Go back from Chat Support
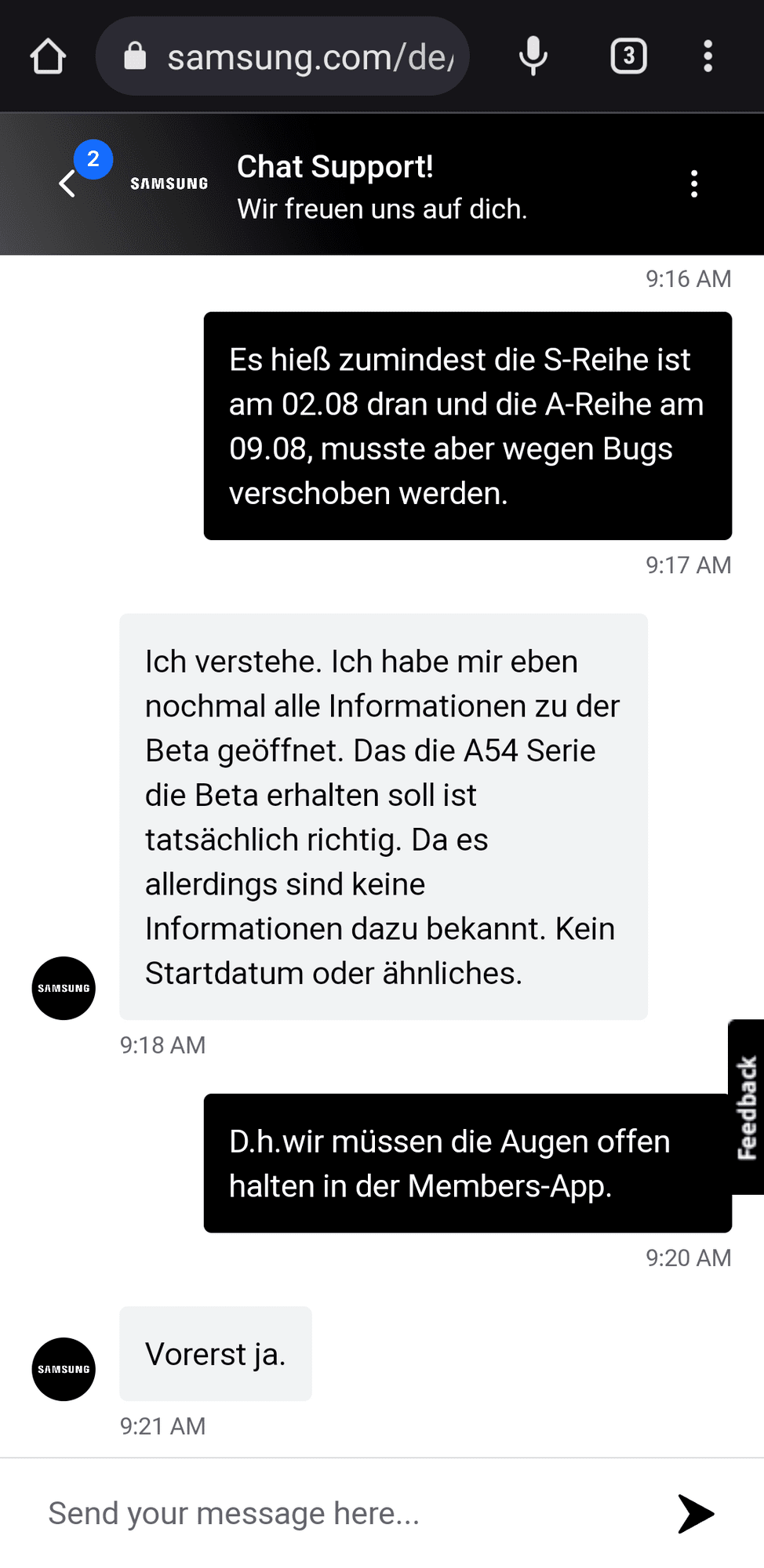Screen dimensions: 764x1568 [67, 184]
